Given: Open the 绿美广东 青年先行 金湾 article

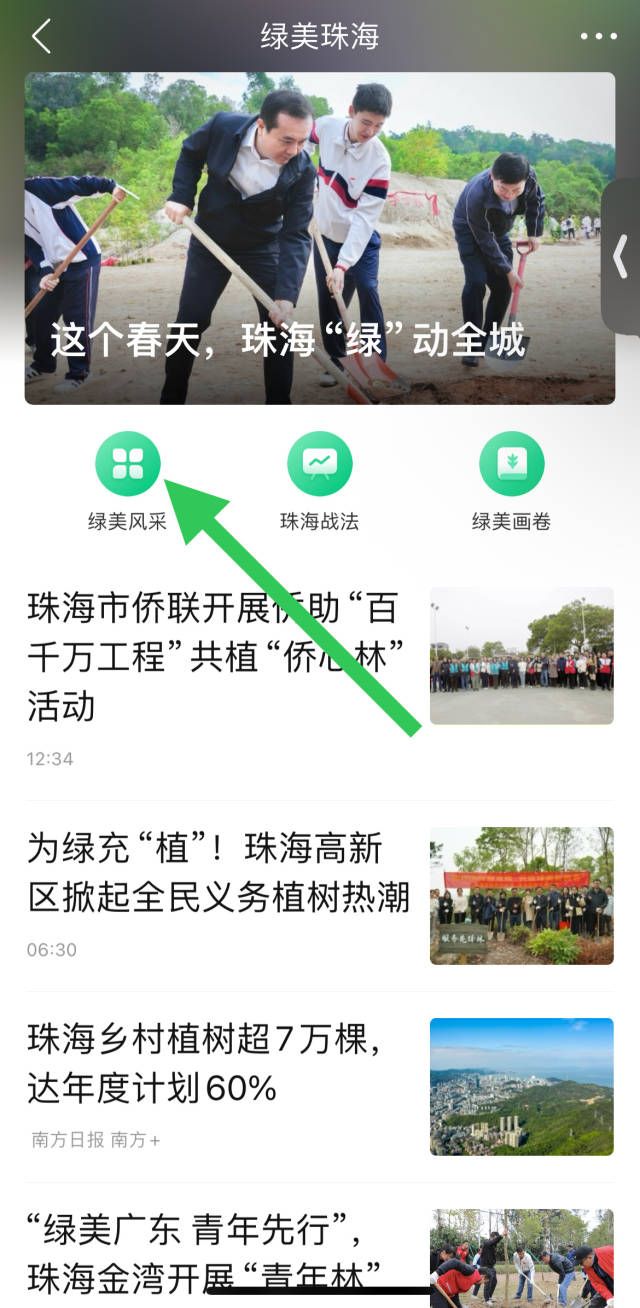Looking at the screenshot, I should coord(217,1248).
